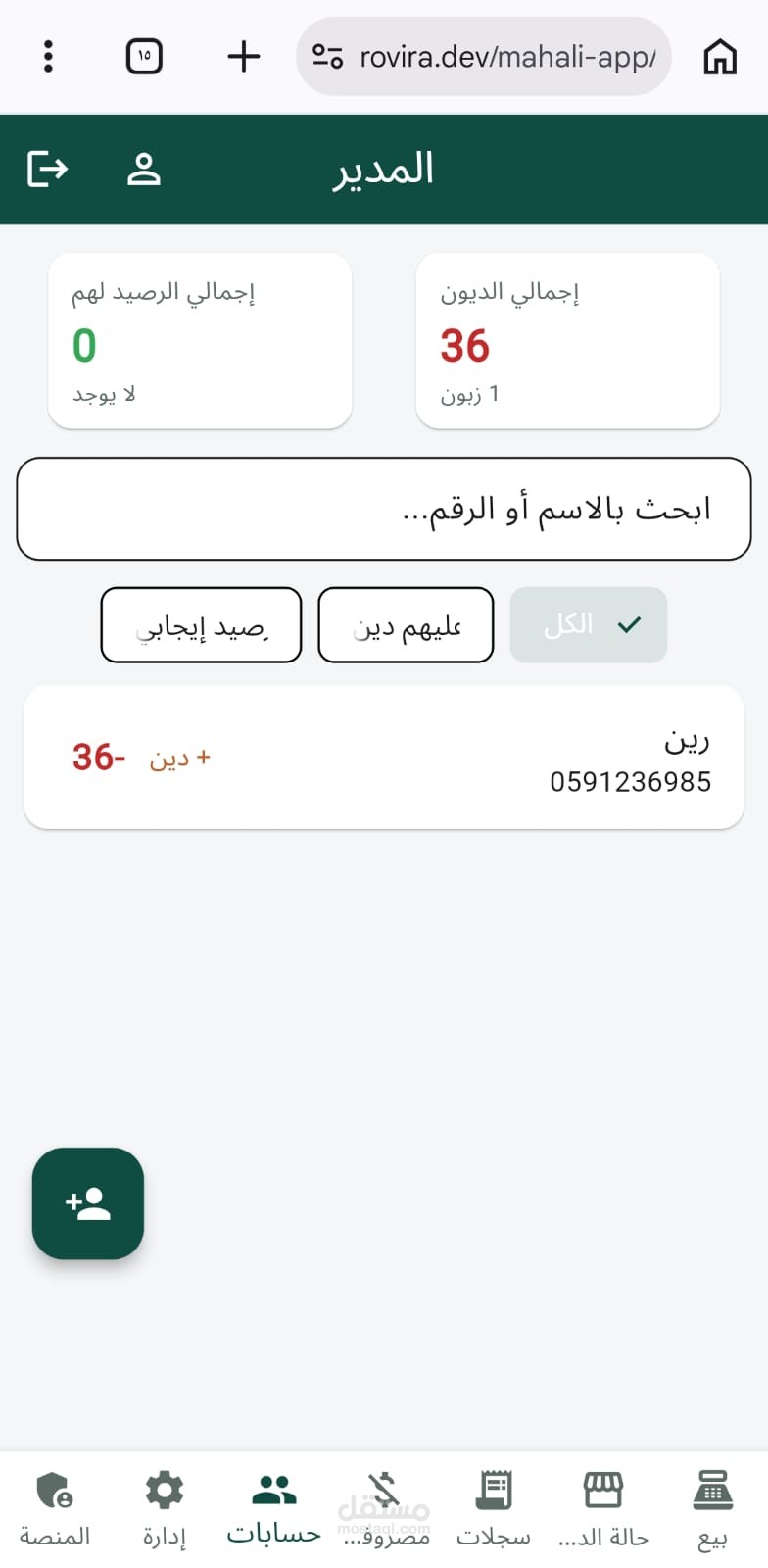Go to the browser home page
Viewport: 768px width, 1568px height.
tap(720, 56)
